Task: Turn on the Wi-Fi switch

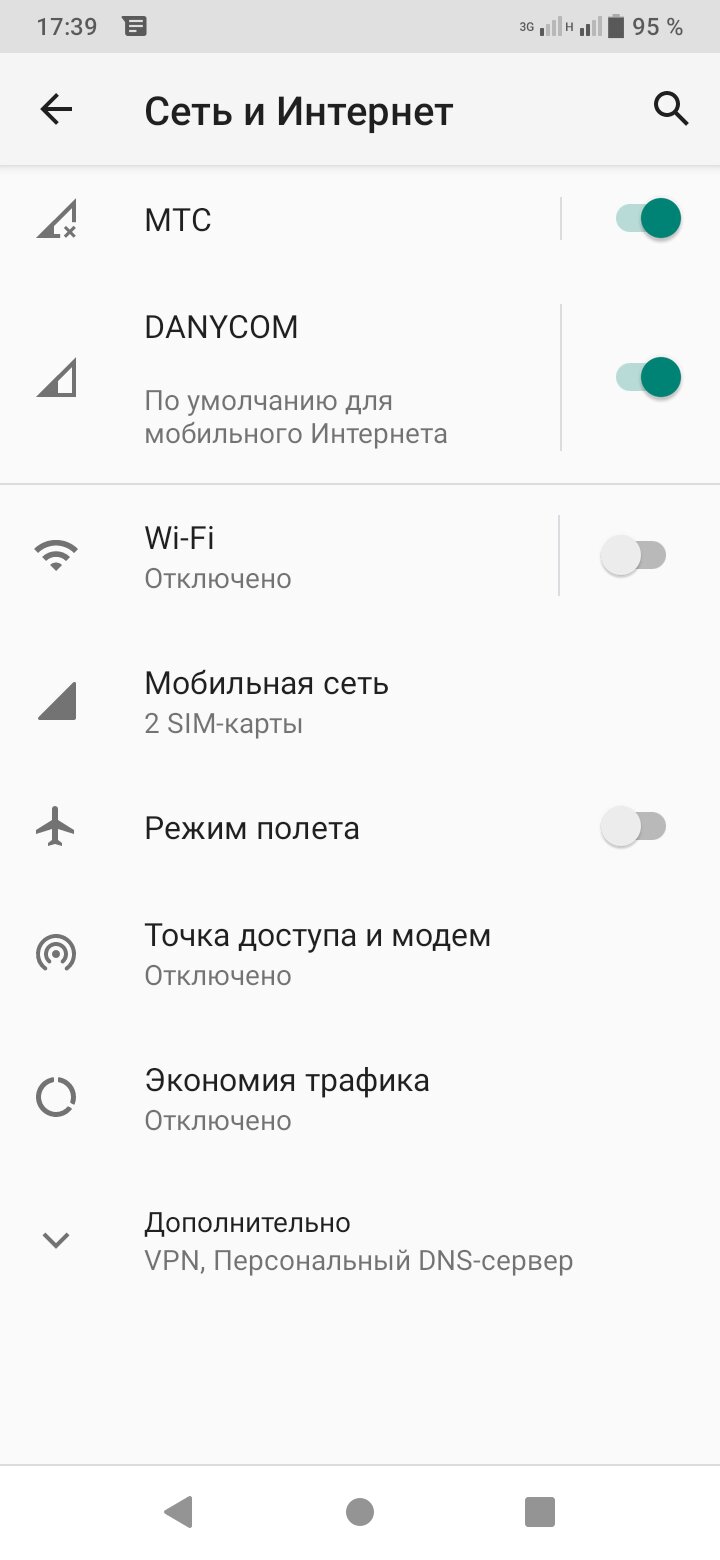Action: click(633, 555)
